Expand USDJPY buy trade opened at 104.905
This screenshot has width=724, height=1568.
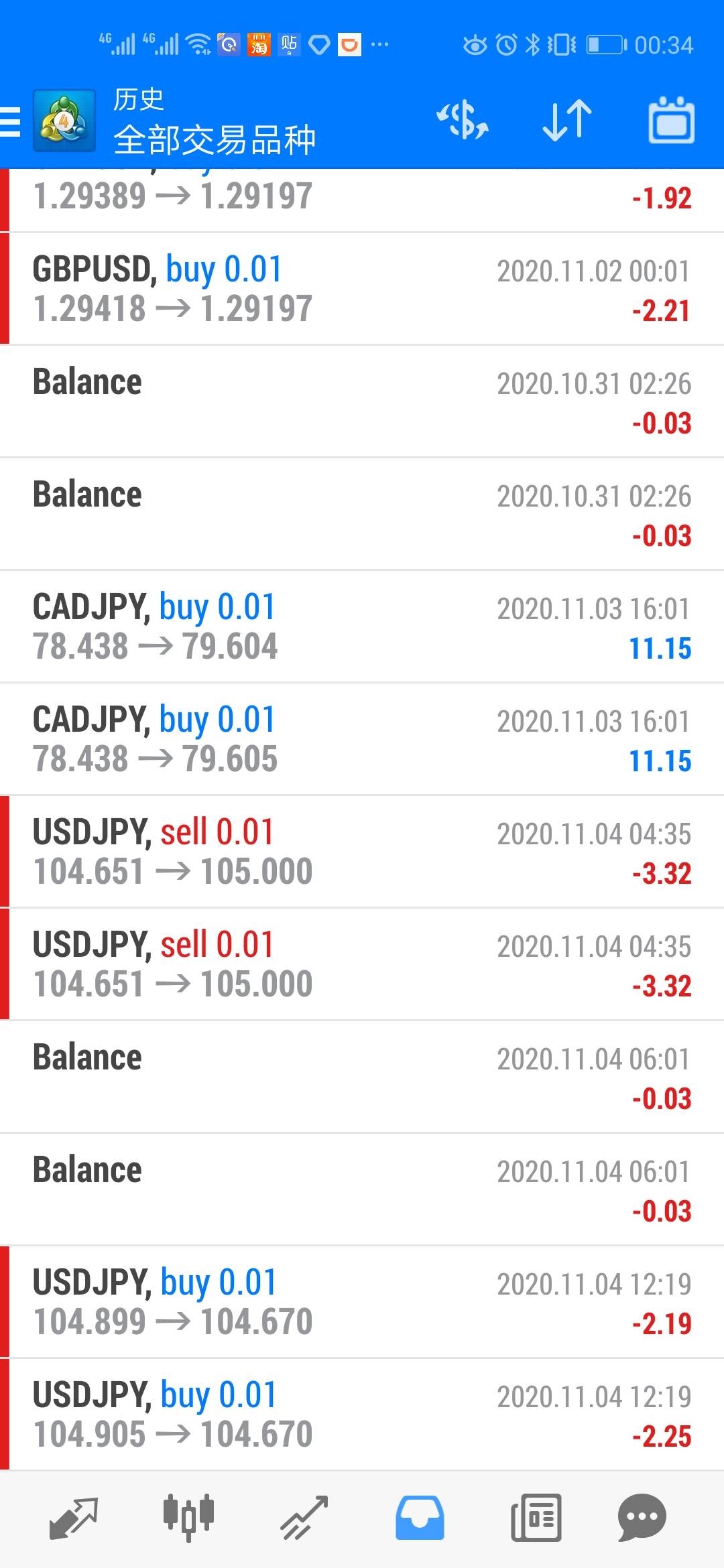pyautogui.click(x=362, y=1415)
